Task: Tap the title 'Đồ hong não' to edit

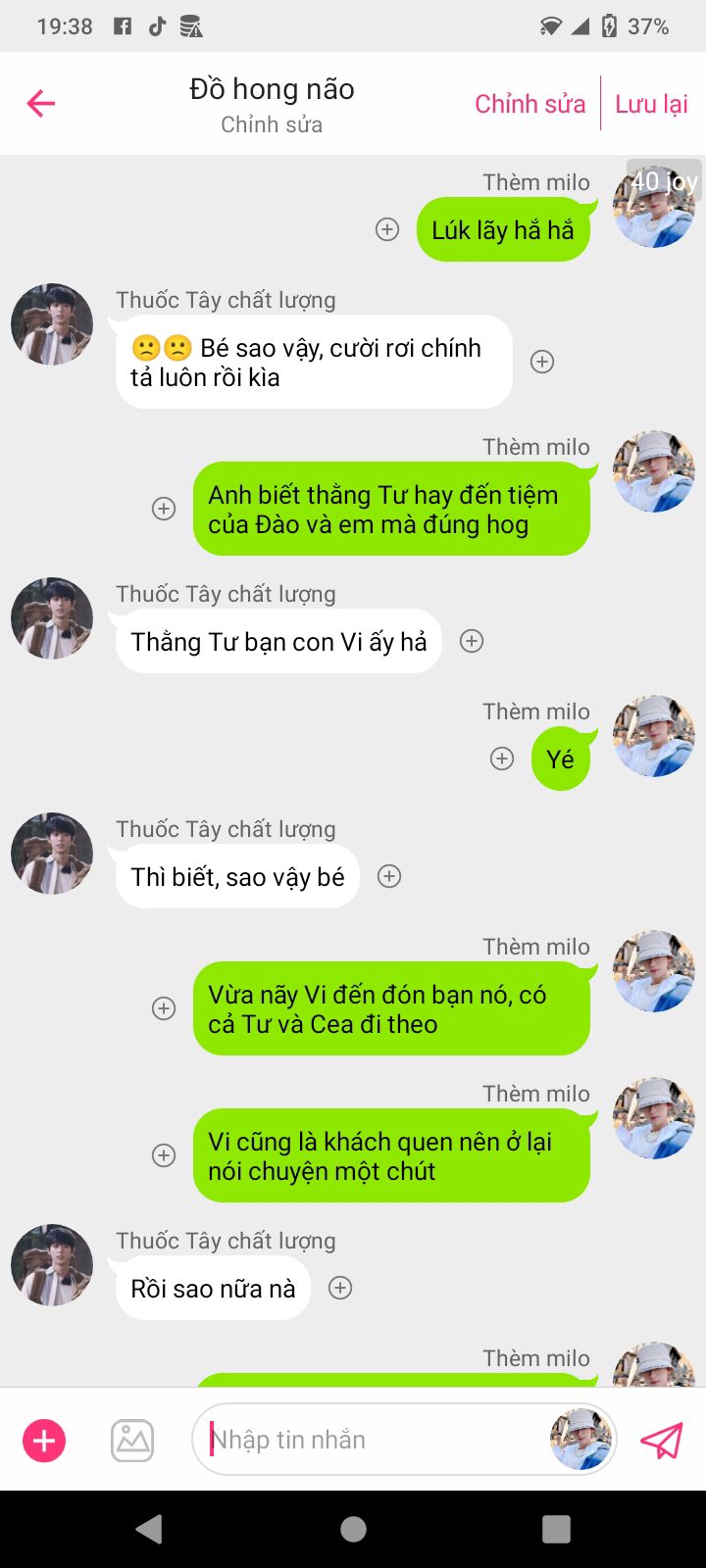Action: point(272,89)
